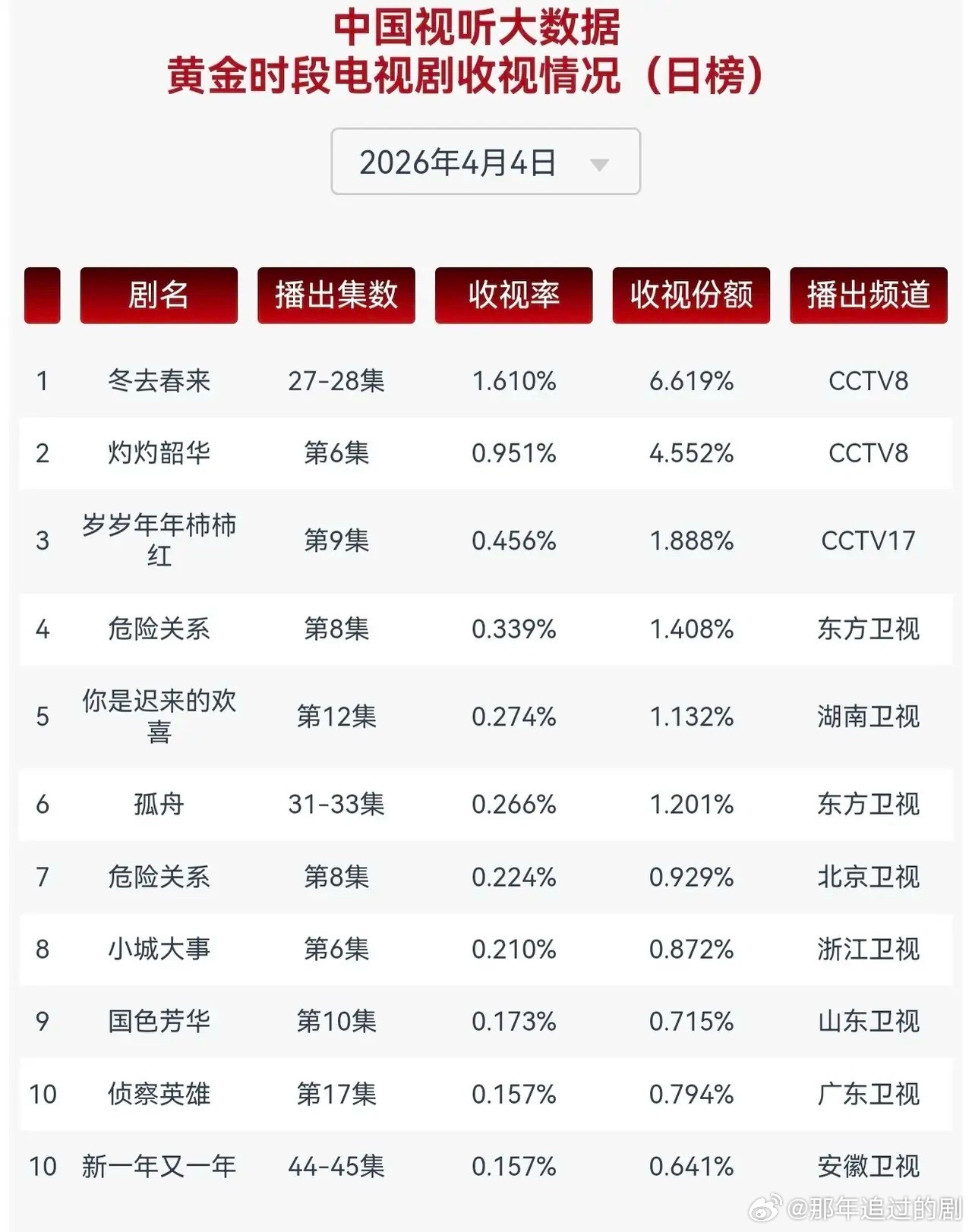The image size is (972, 1232).
Task: Select the rating 1.610% of 冬去春来
Action: (x=514, y=382)
